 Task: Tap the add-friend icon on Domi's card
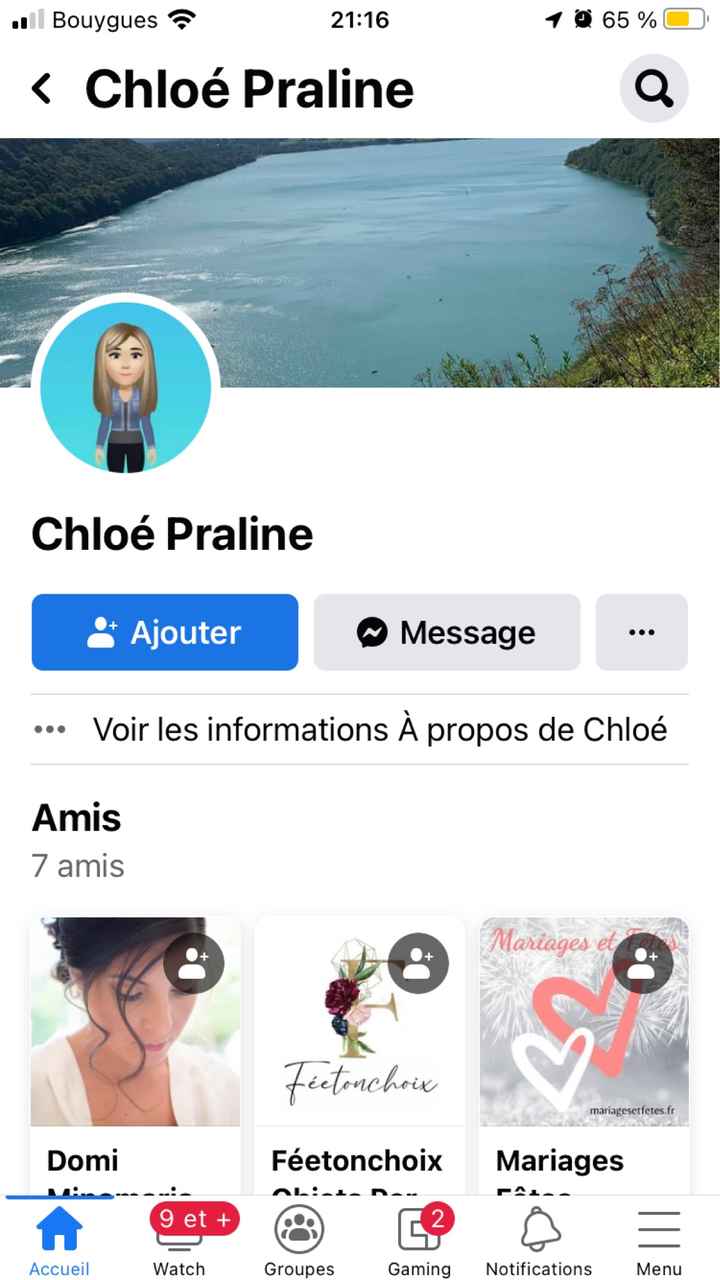(195, 961)
